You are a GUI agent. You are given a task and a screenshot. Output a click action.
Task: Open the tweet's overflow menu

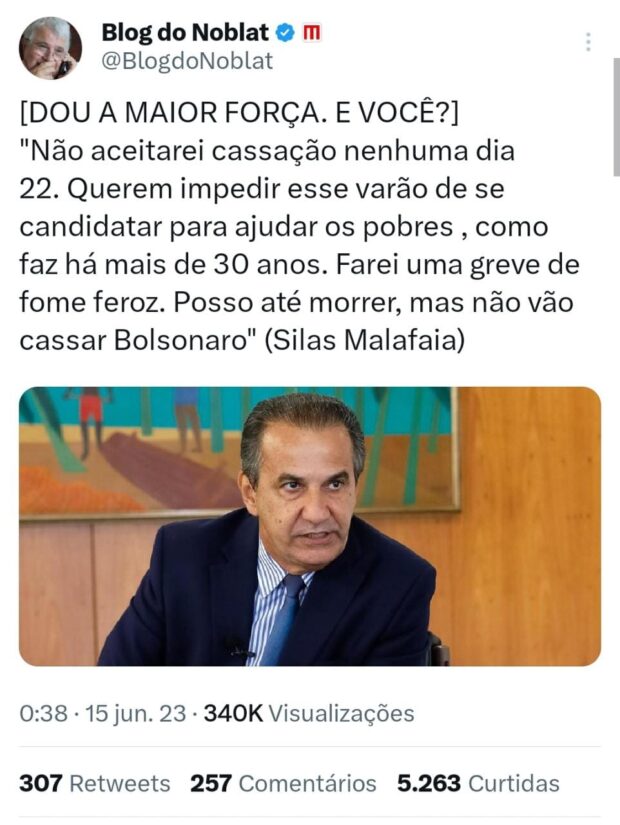pyautogui.click(x=588, y=42)
